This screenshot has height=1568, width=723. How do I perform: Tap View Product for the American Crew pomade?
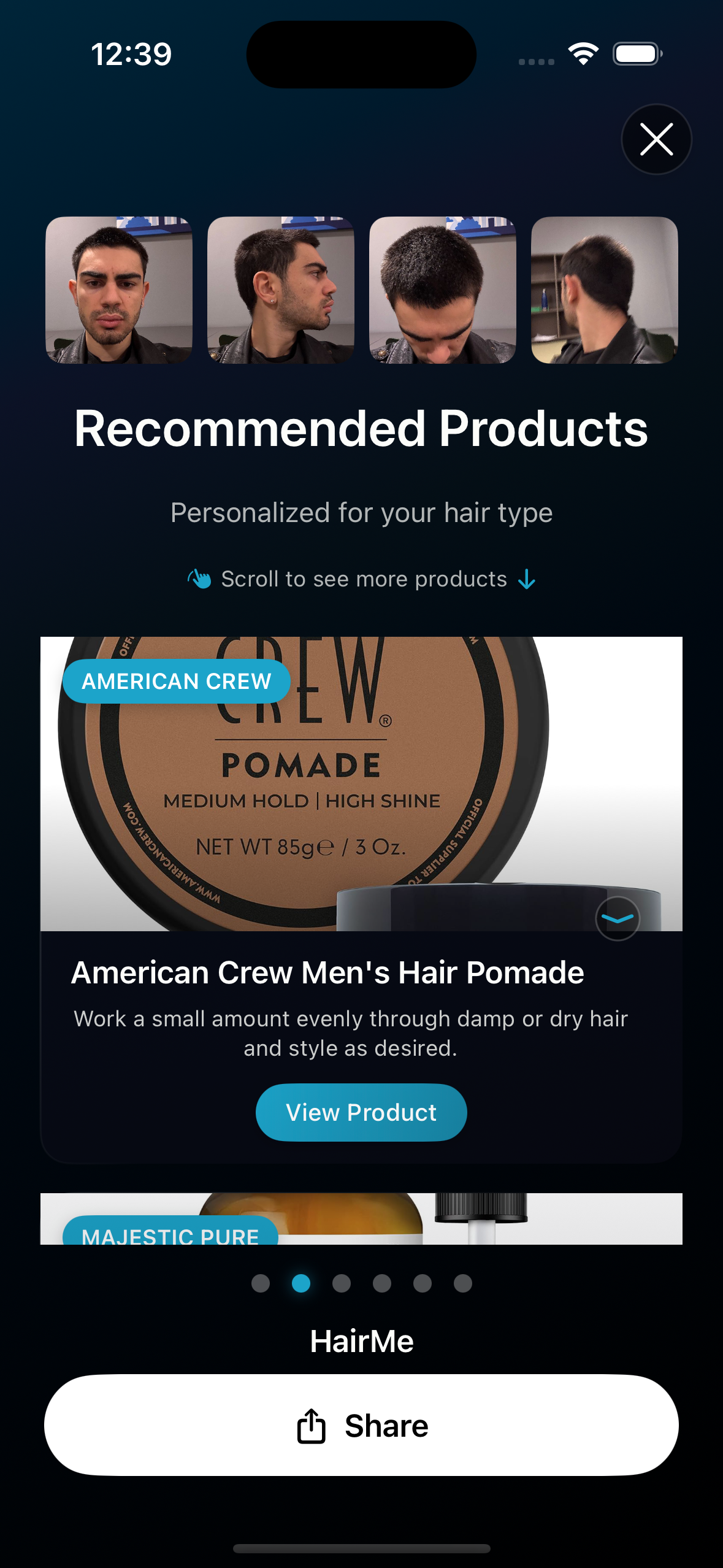click(361, 1112)
